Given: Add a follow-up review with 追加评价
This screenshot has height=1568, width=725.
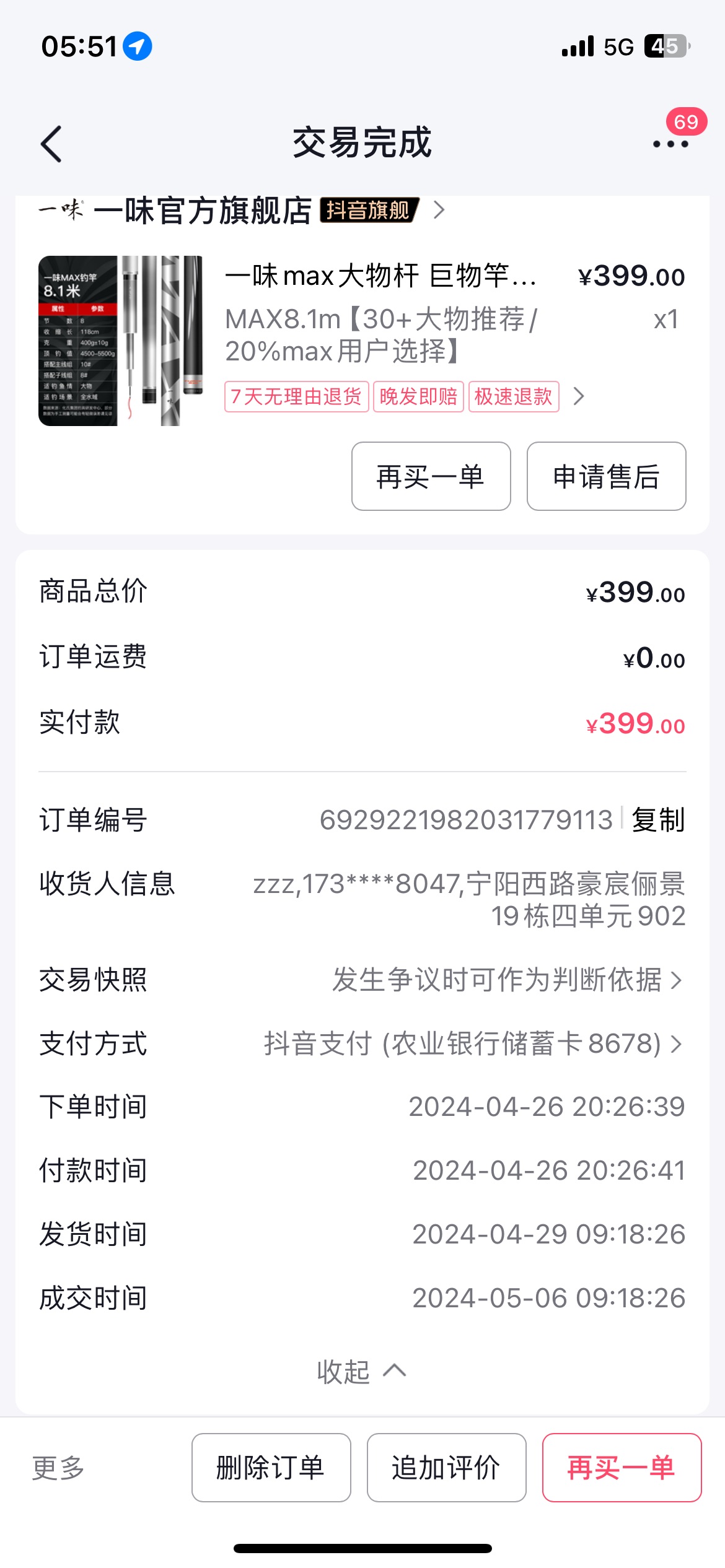Looking at the screenshot, I should (446, 1468).
